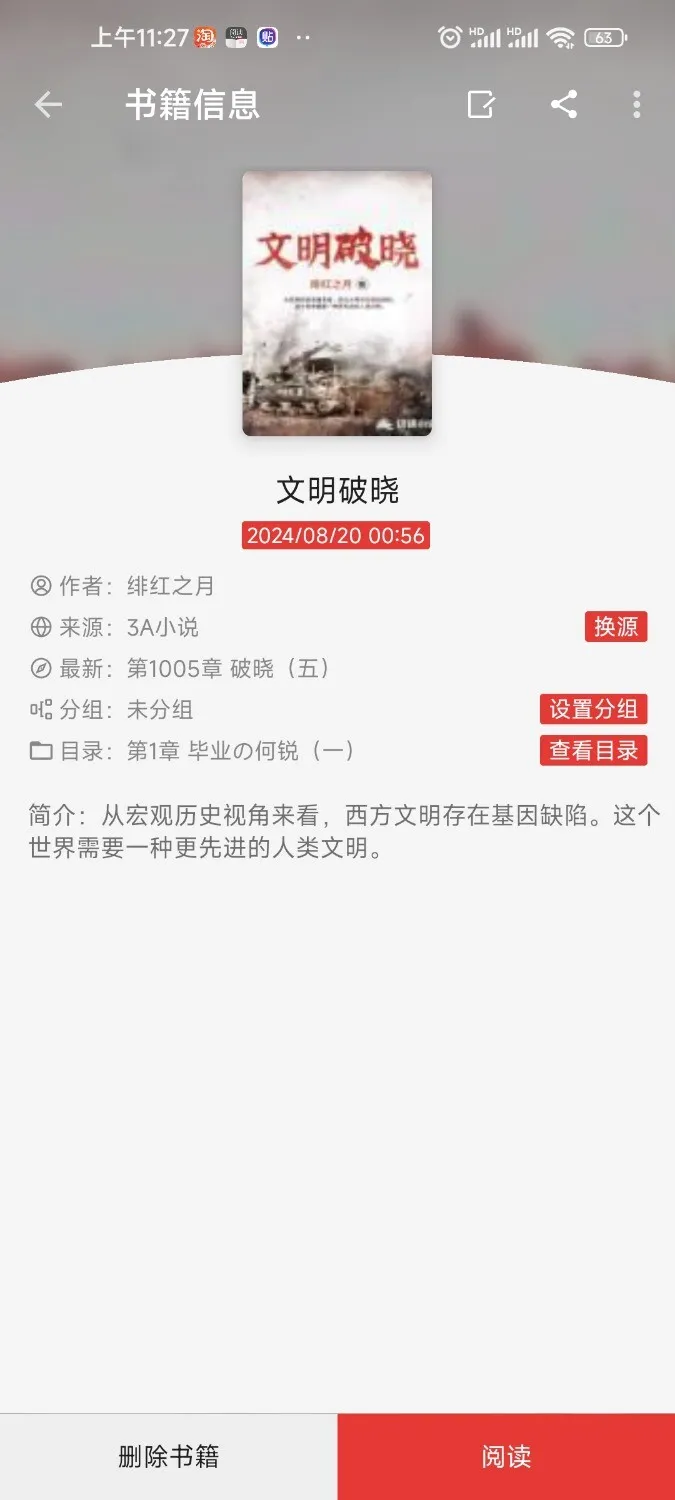This screenshot has height=1500, width=675.
Task: Share this book
Action: [x=564, y=105]
